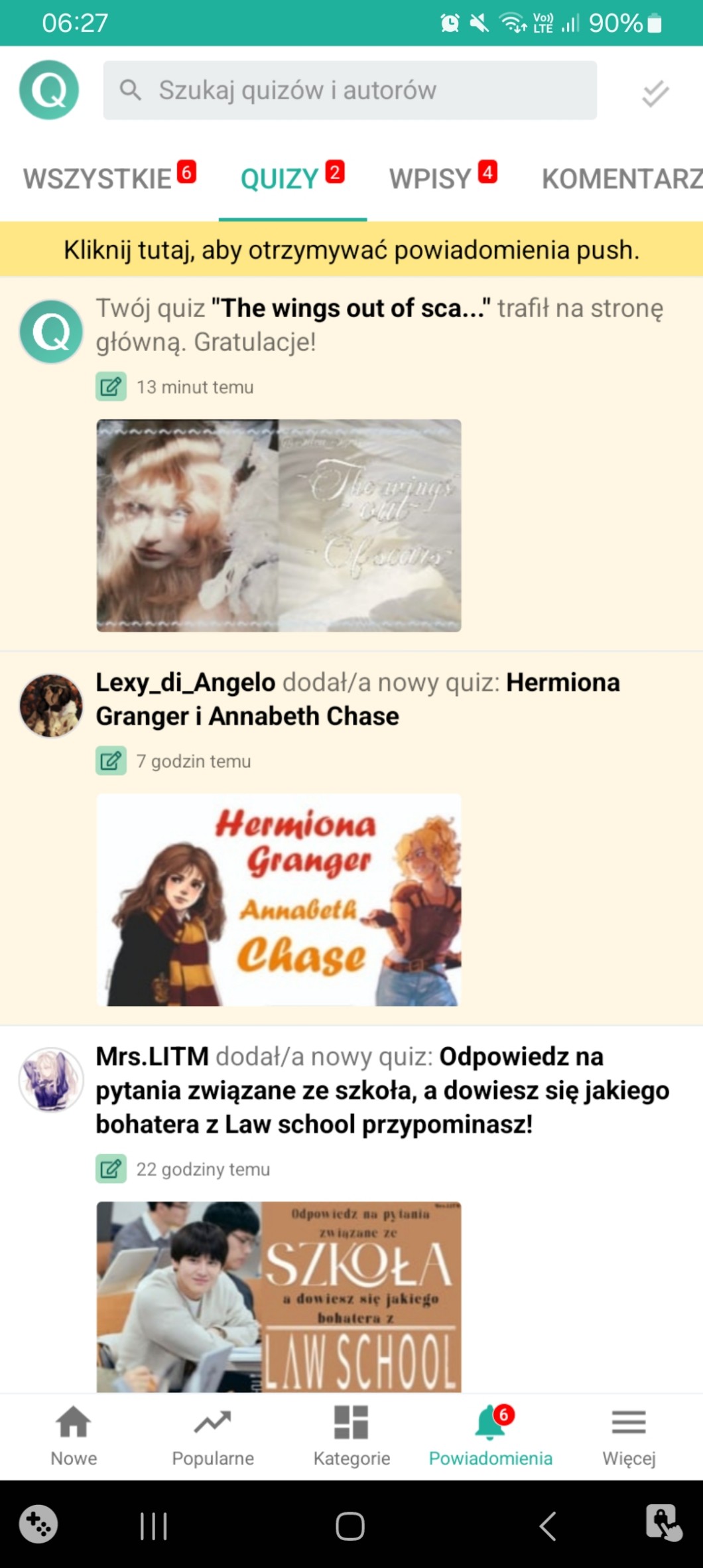The width and height of the screenshot is (703, 1568).
Task: Open the Hermiona Granger i Annabeth Chase cover
Action: point(279,899)
